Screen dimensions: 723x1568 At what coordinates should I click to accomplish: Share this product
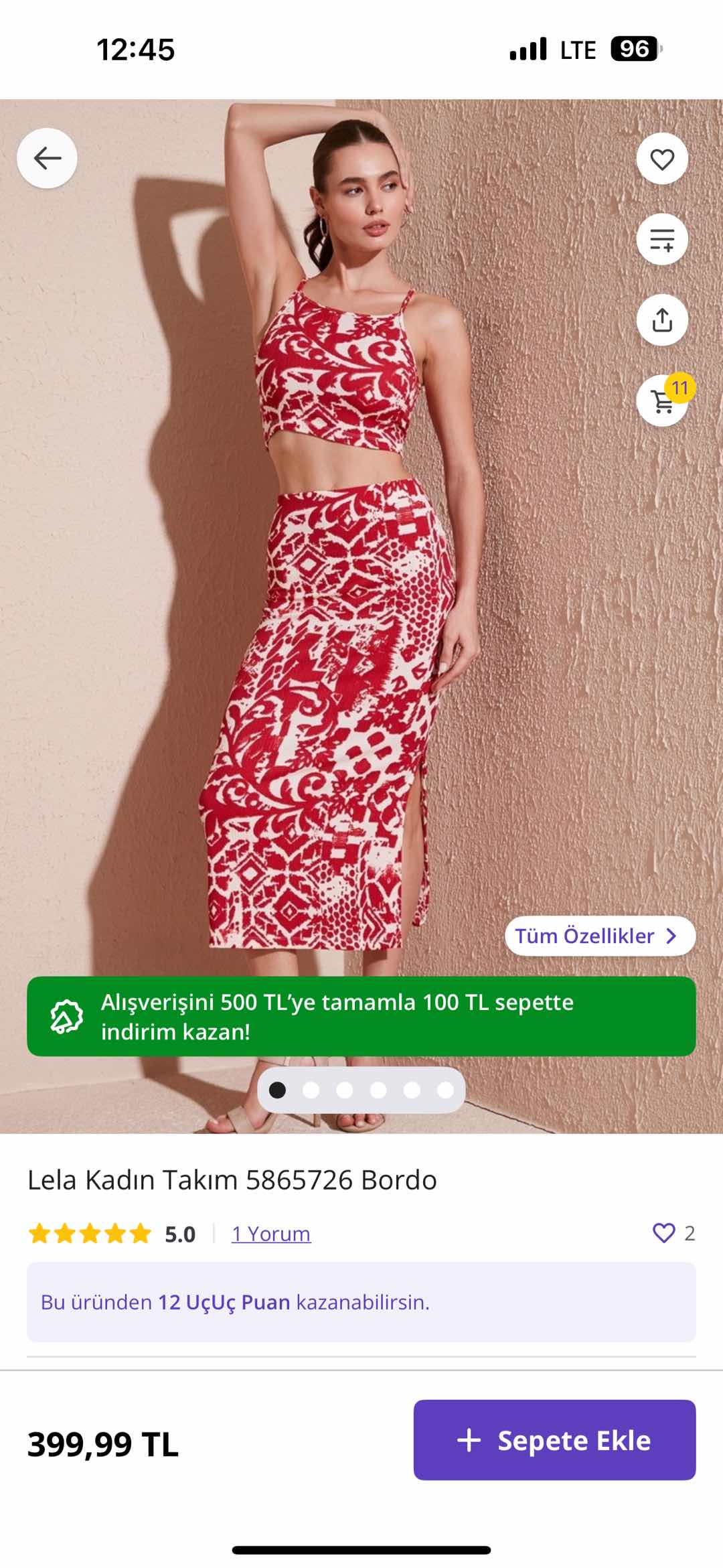coord(662,319)
